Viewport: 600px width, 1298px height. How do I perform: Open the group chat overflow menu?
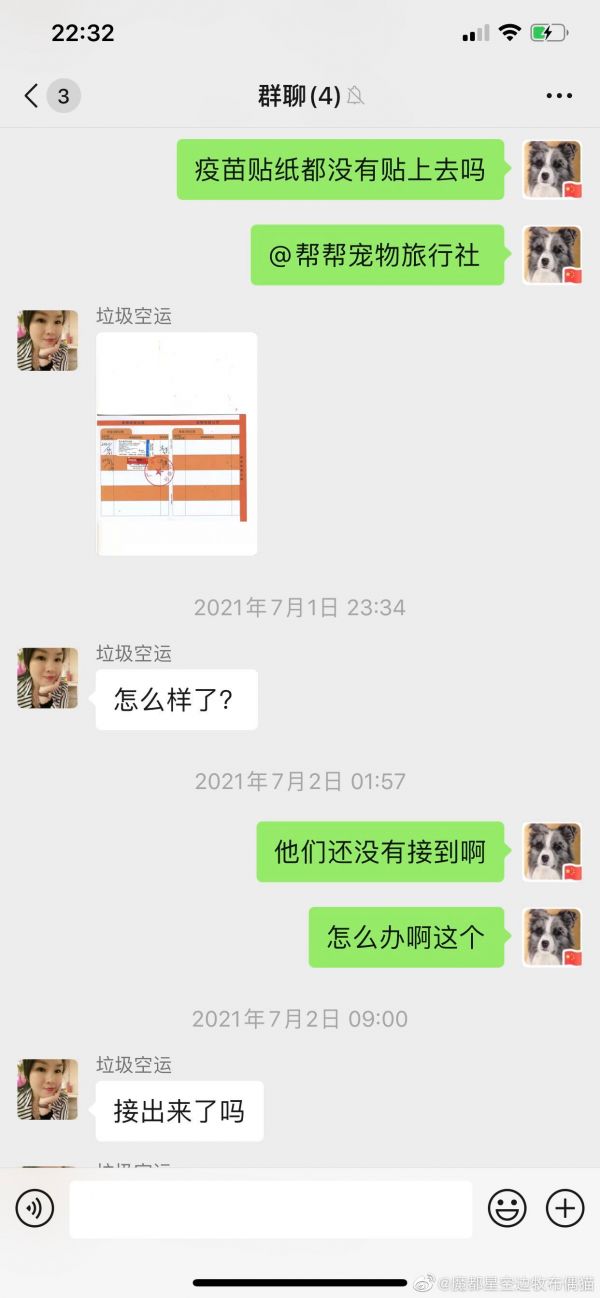pos(559,96)
